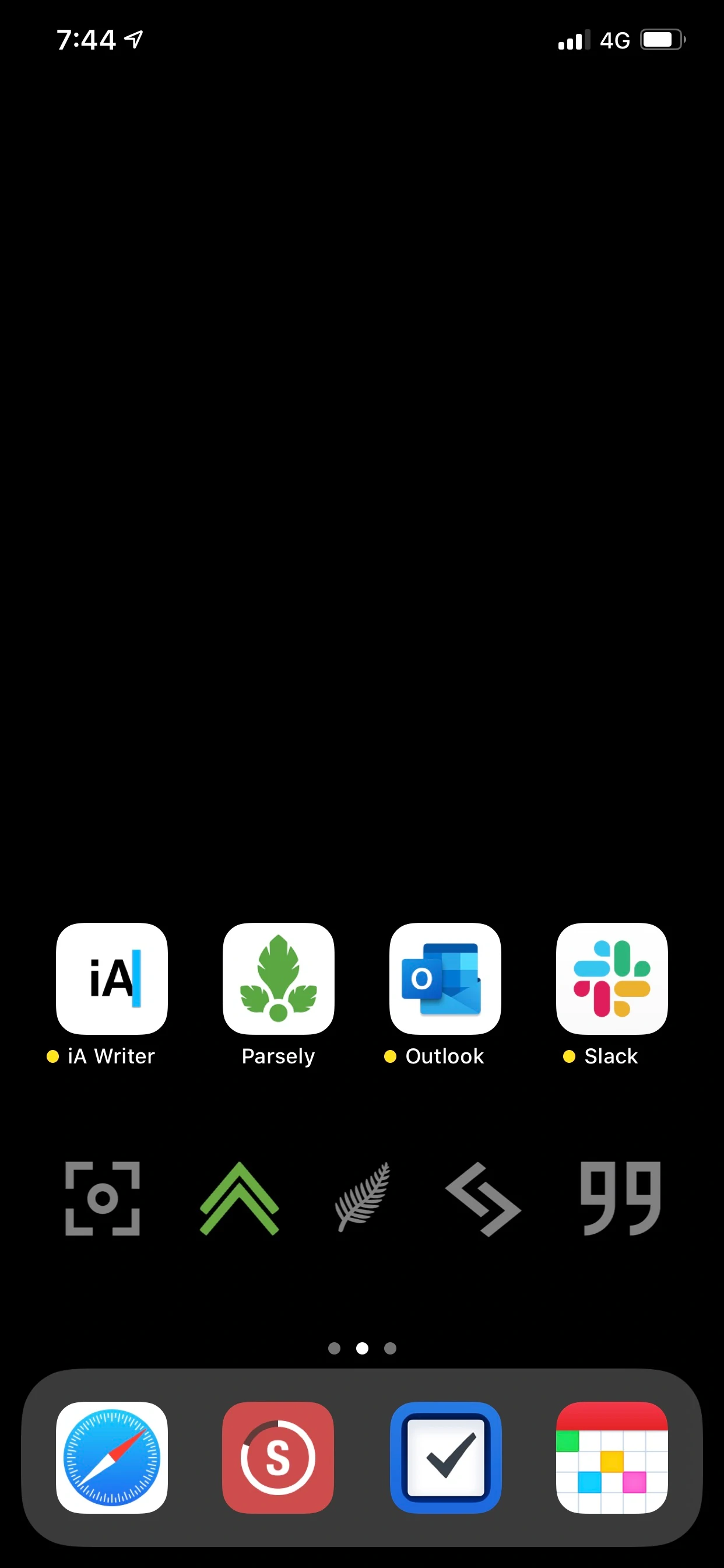
Task: Open the red S-circle app in dock
Action: coord(279,1457)
